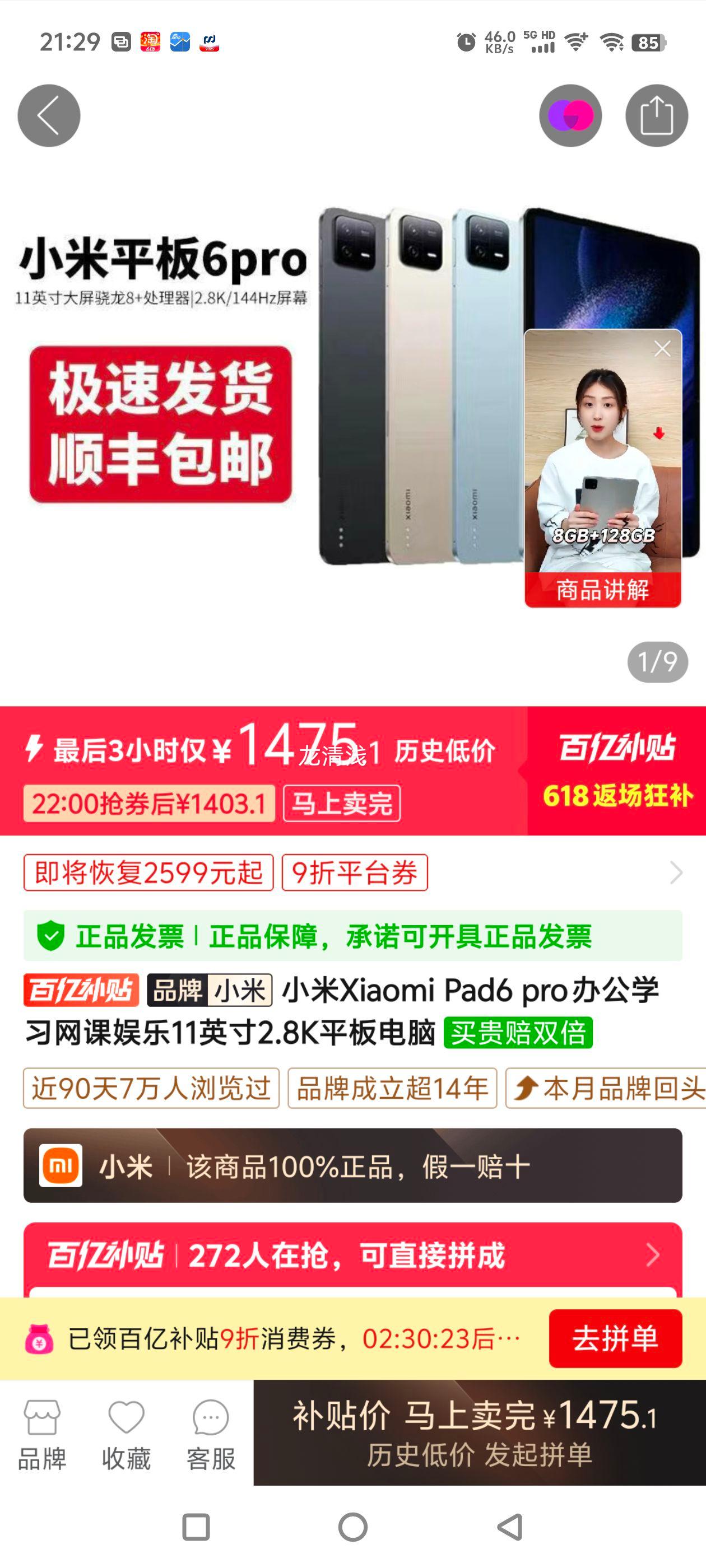Close the floating product explanation video
The width and height of the screenshot is (706, 1568).
tap(662, 349)
